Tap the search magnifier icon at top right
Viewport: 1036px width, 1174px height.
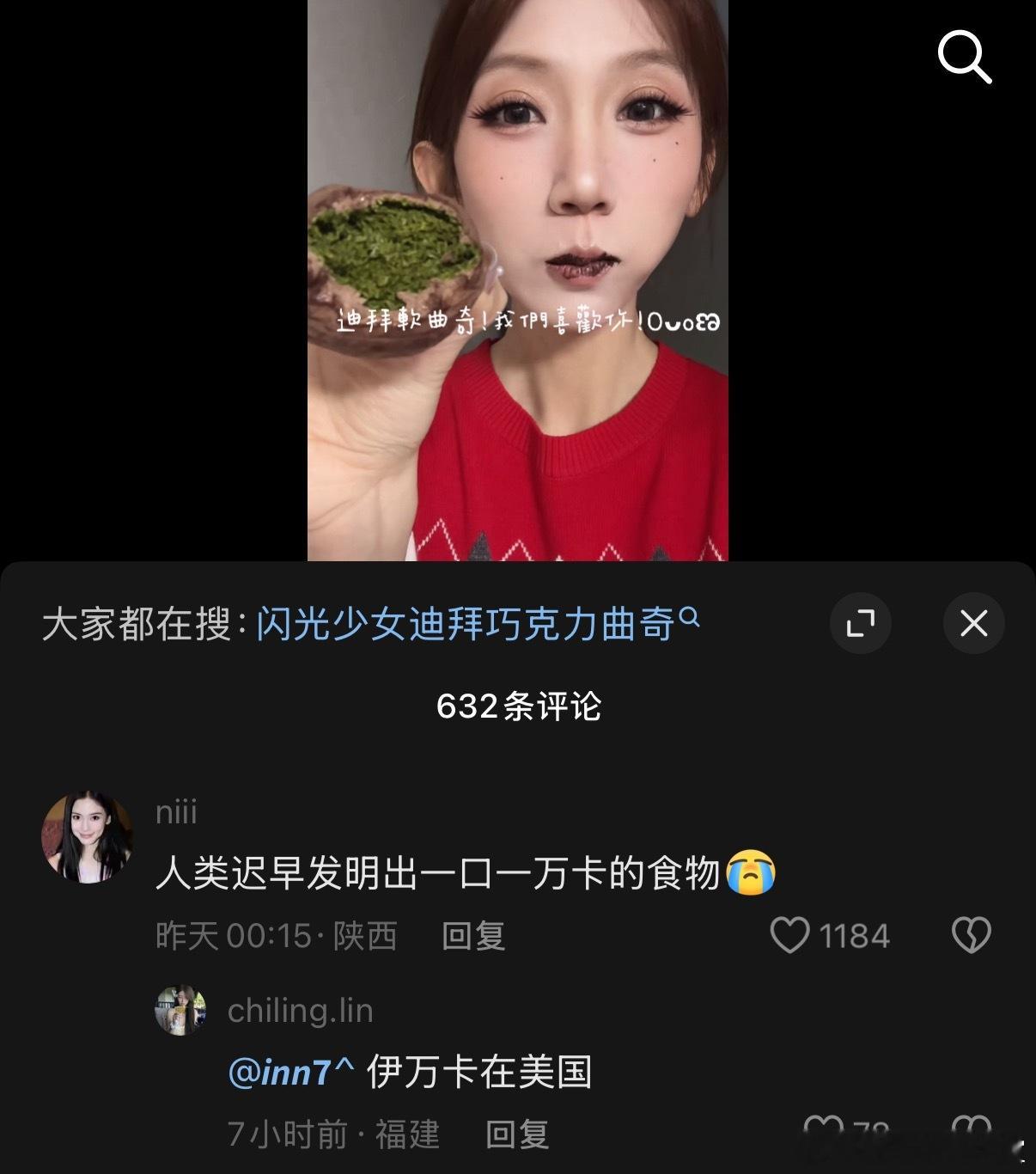coord(966,56)
